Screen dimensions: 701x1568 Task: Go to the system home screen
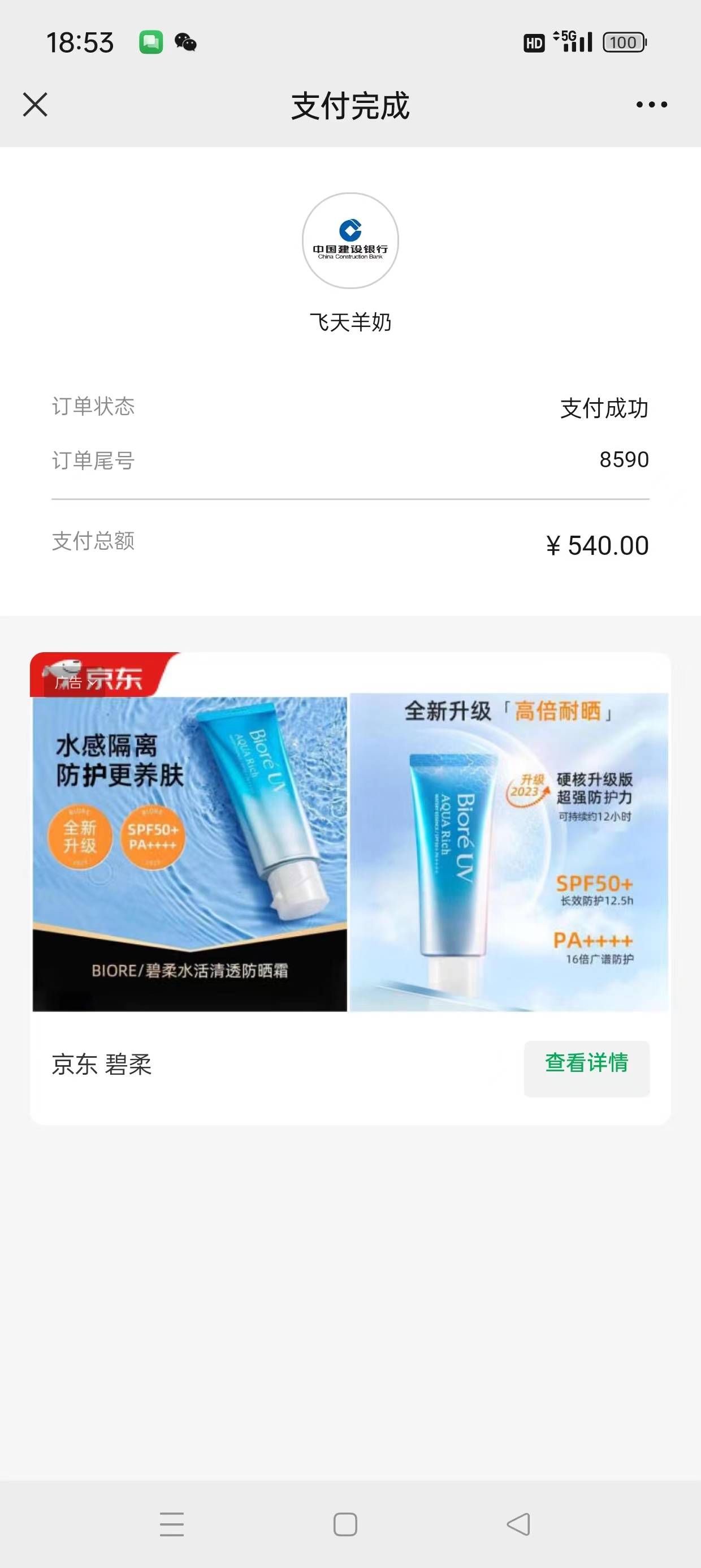345,1524
